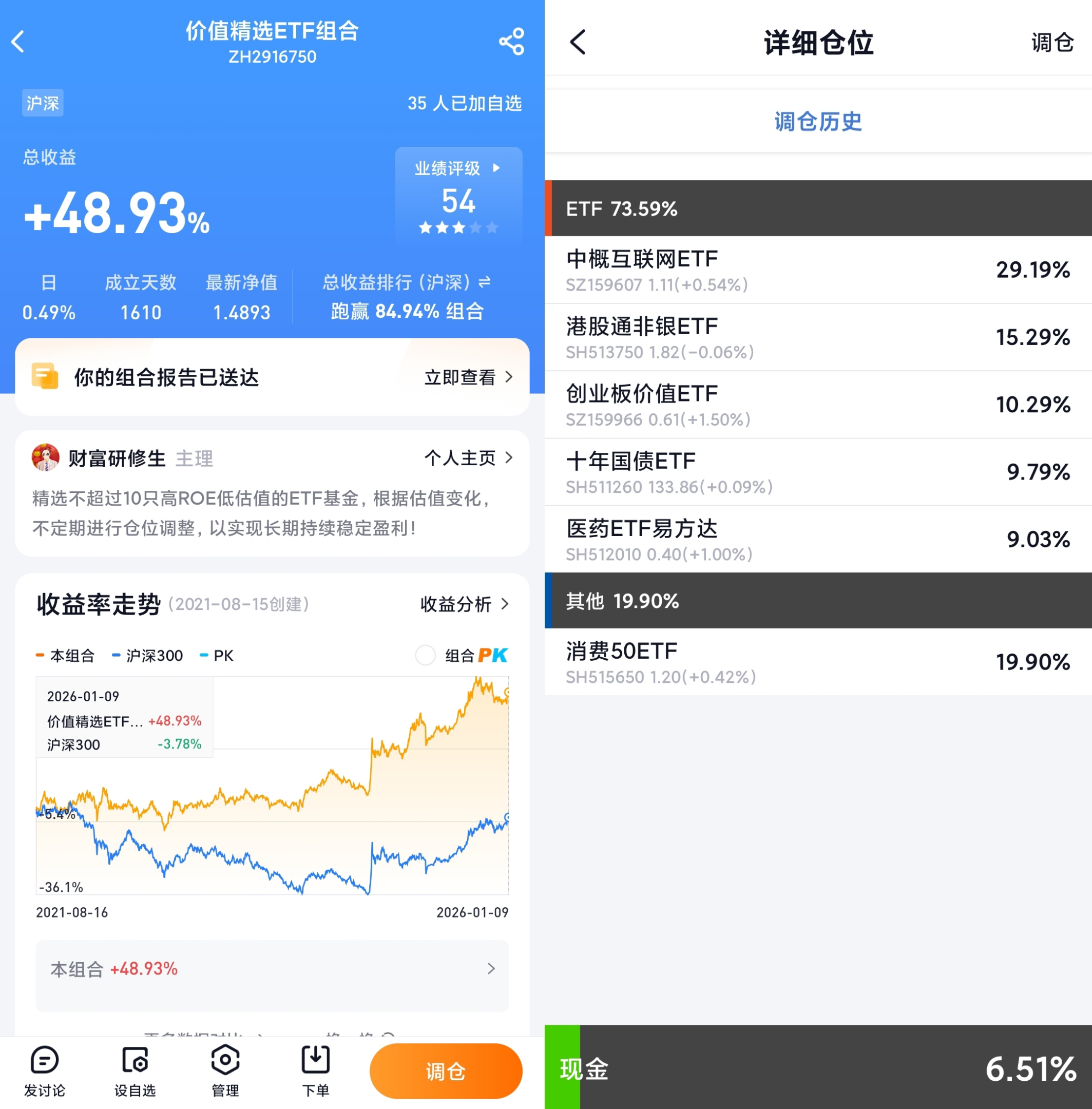Tap the share icon on portfolio page
This screenshot has width=1092, height=1109.
(x=510, y=40)
